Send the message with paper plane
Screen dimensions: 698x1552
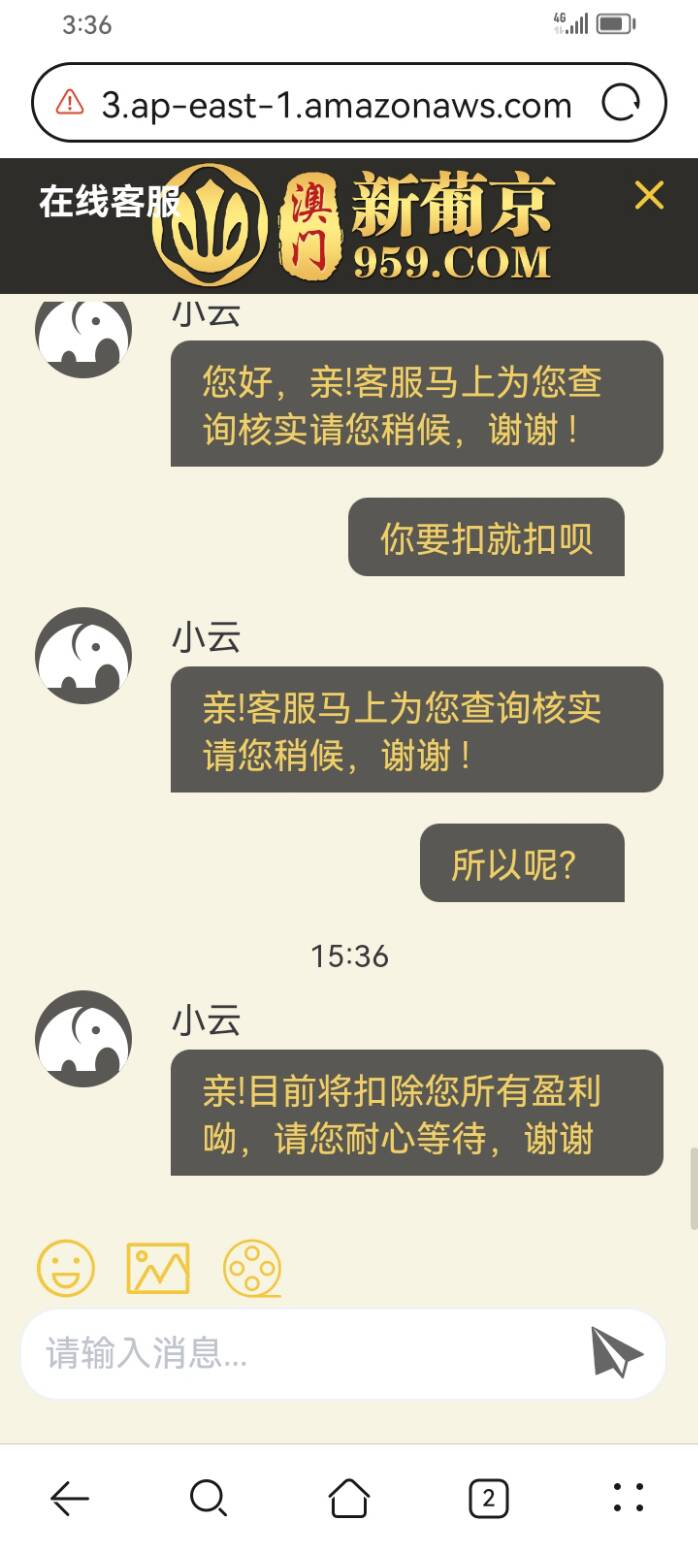[616, 1353]
